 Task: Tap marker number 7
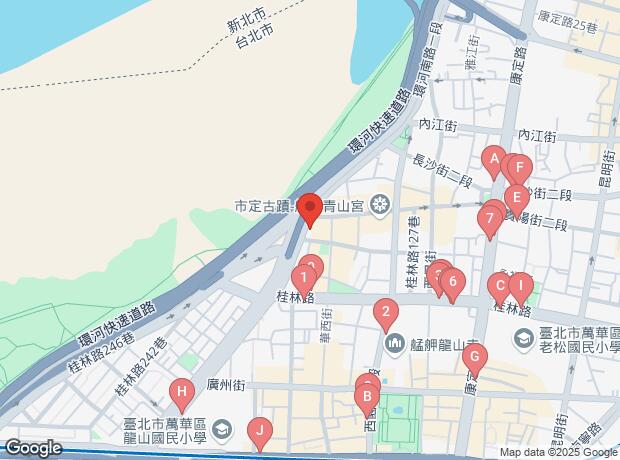[490, 216]
